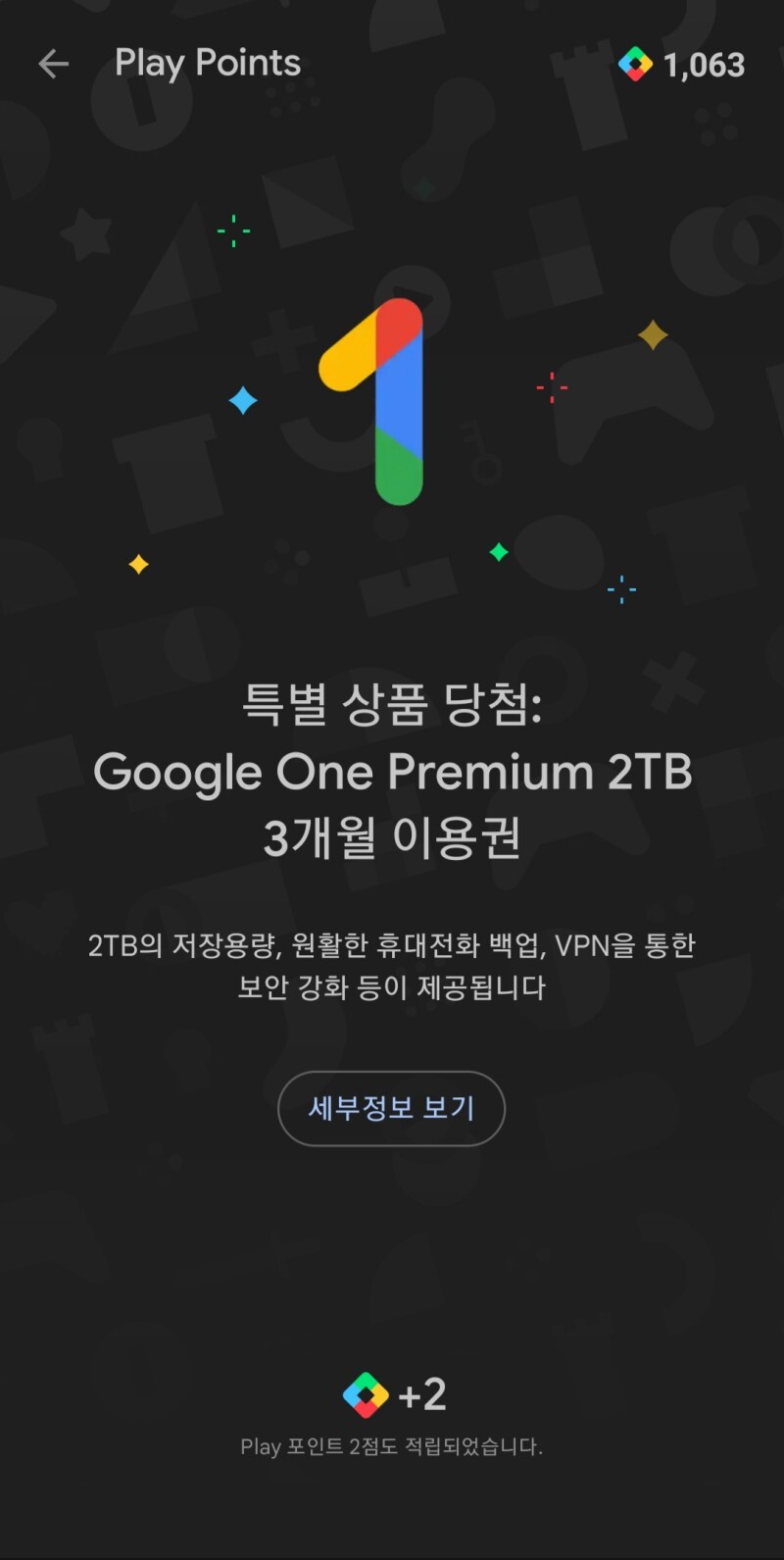
Task: Open the Play Points balance of 1,063
Action: 683,66
